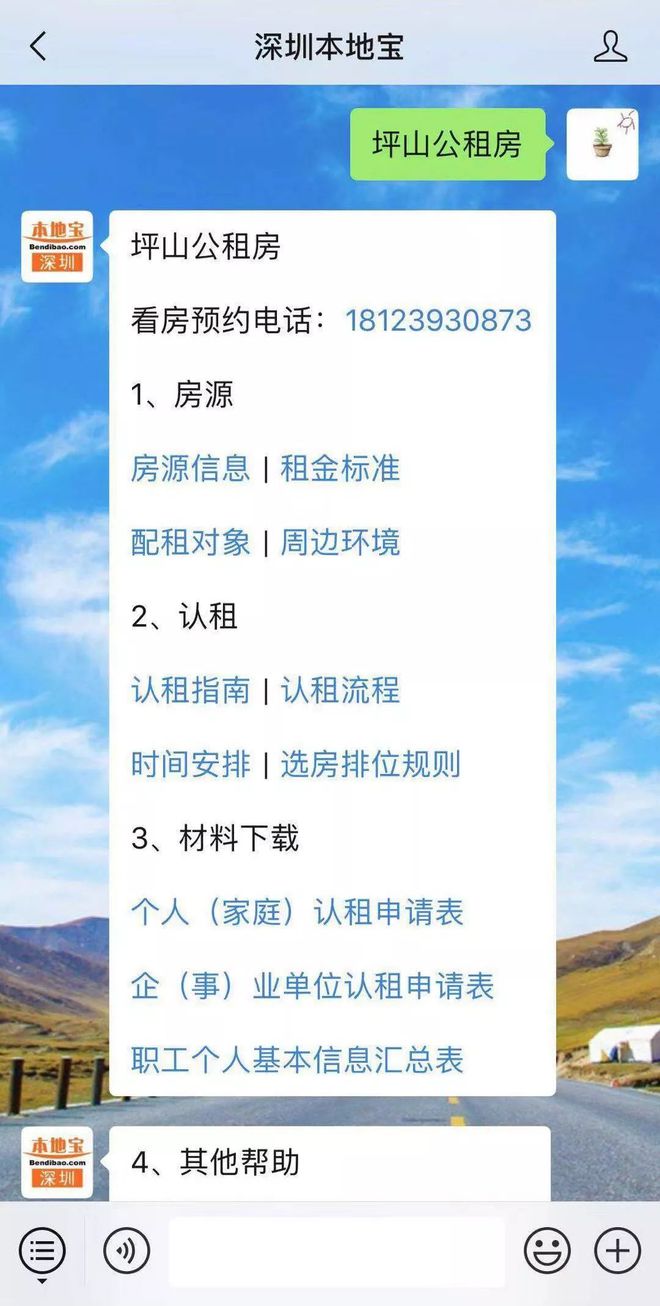Open the 时间安排 link
This screenshot has height=1306, width=660.
(x=190, y=764)
